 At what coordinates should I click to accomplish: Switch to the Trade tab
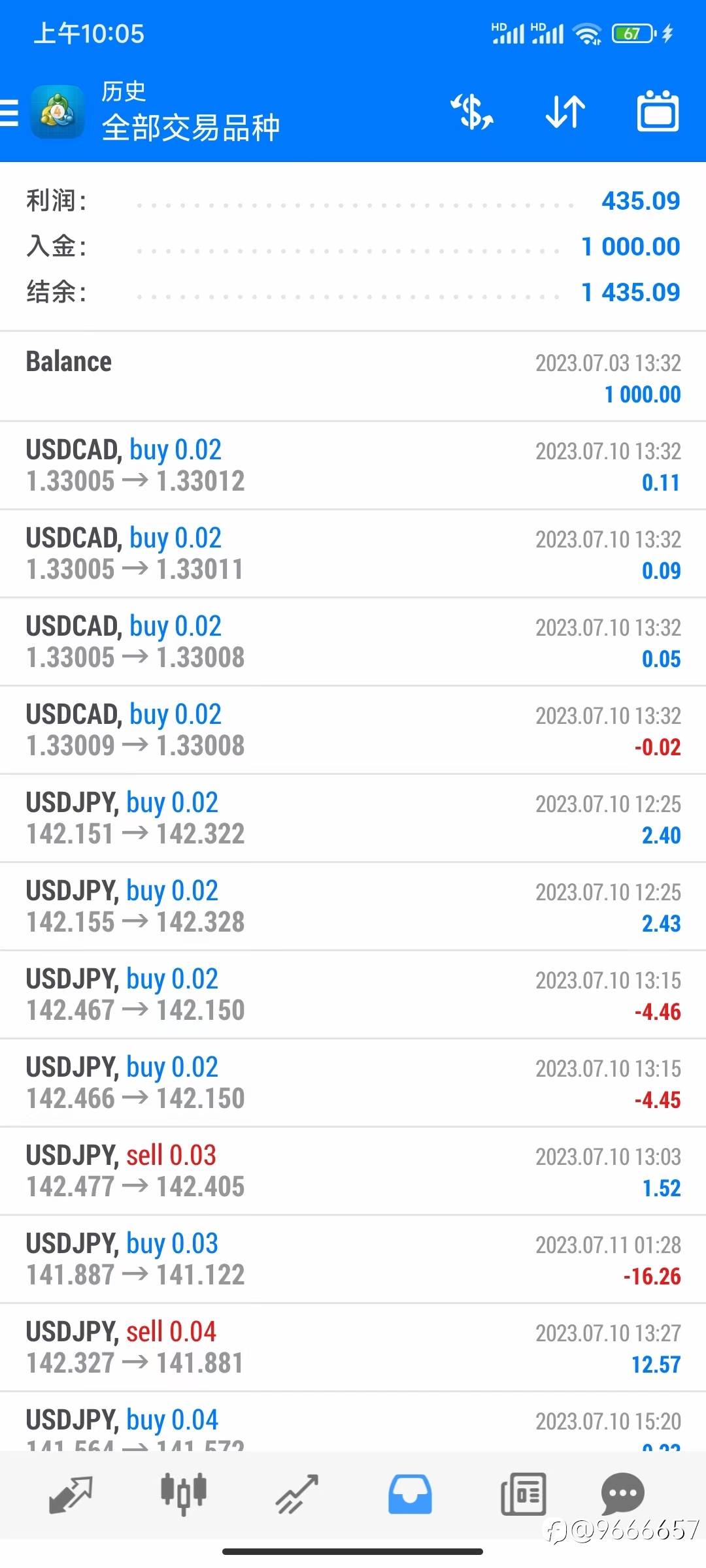[x=297, y=1495]
